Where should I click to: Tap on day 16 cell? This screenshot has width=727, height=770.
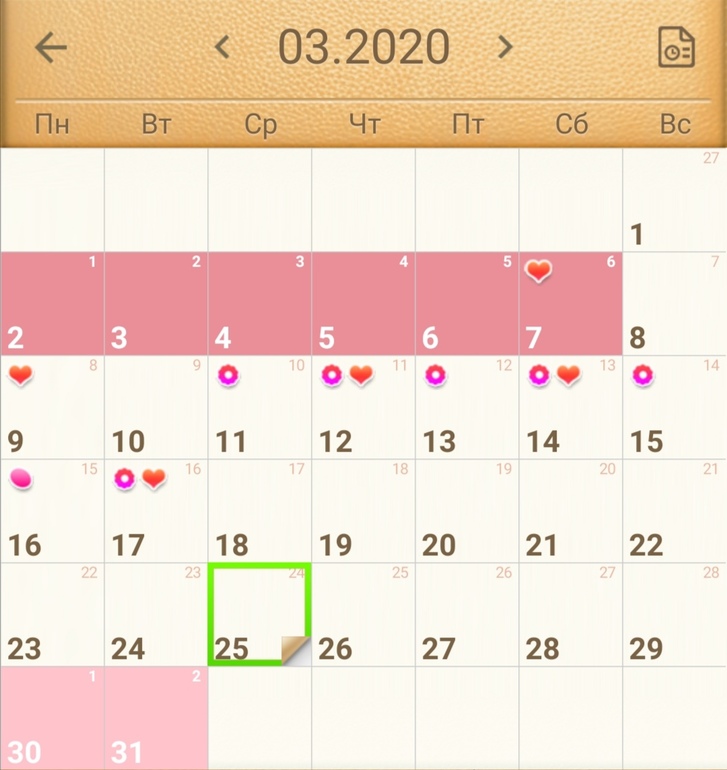pos(52,511)
